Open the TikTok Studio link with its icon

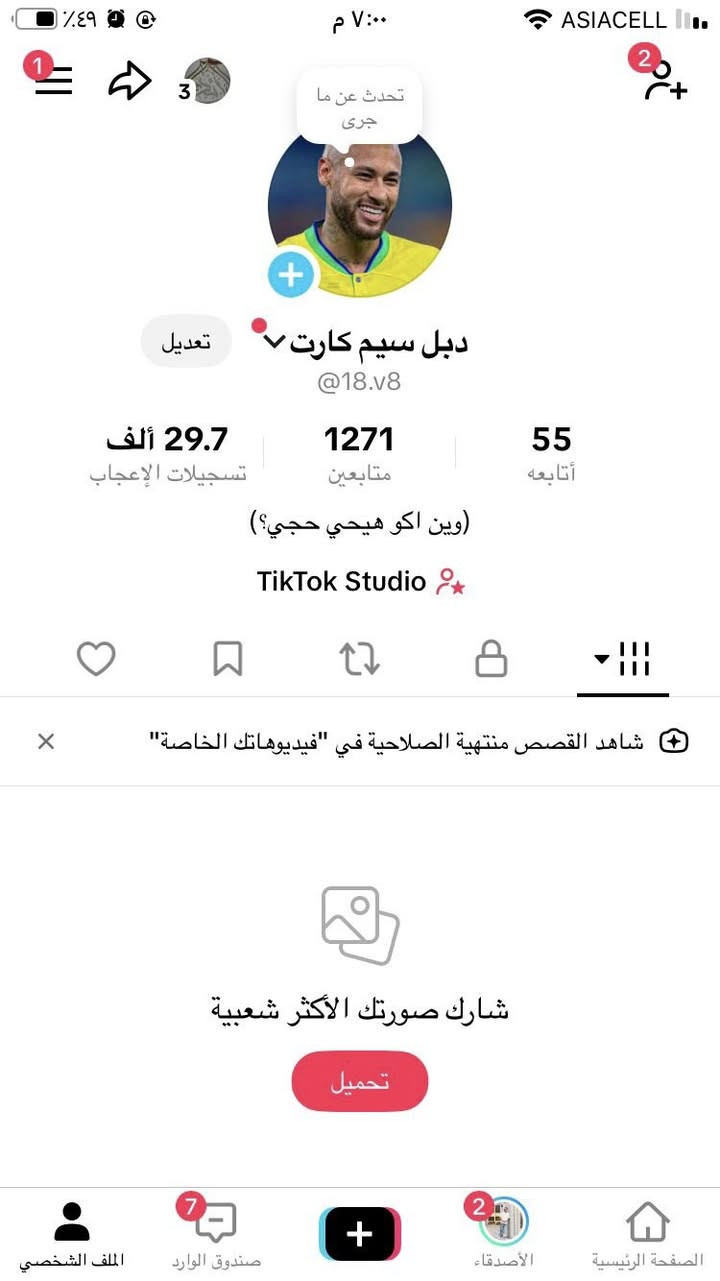pos(360,581)
